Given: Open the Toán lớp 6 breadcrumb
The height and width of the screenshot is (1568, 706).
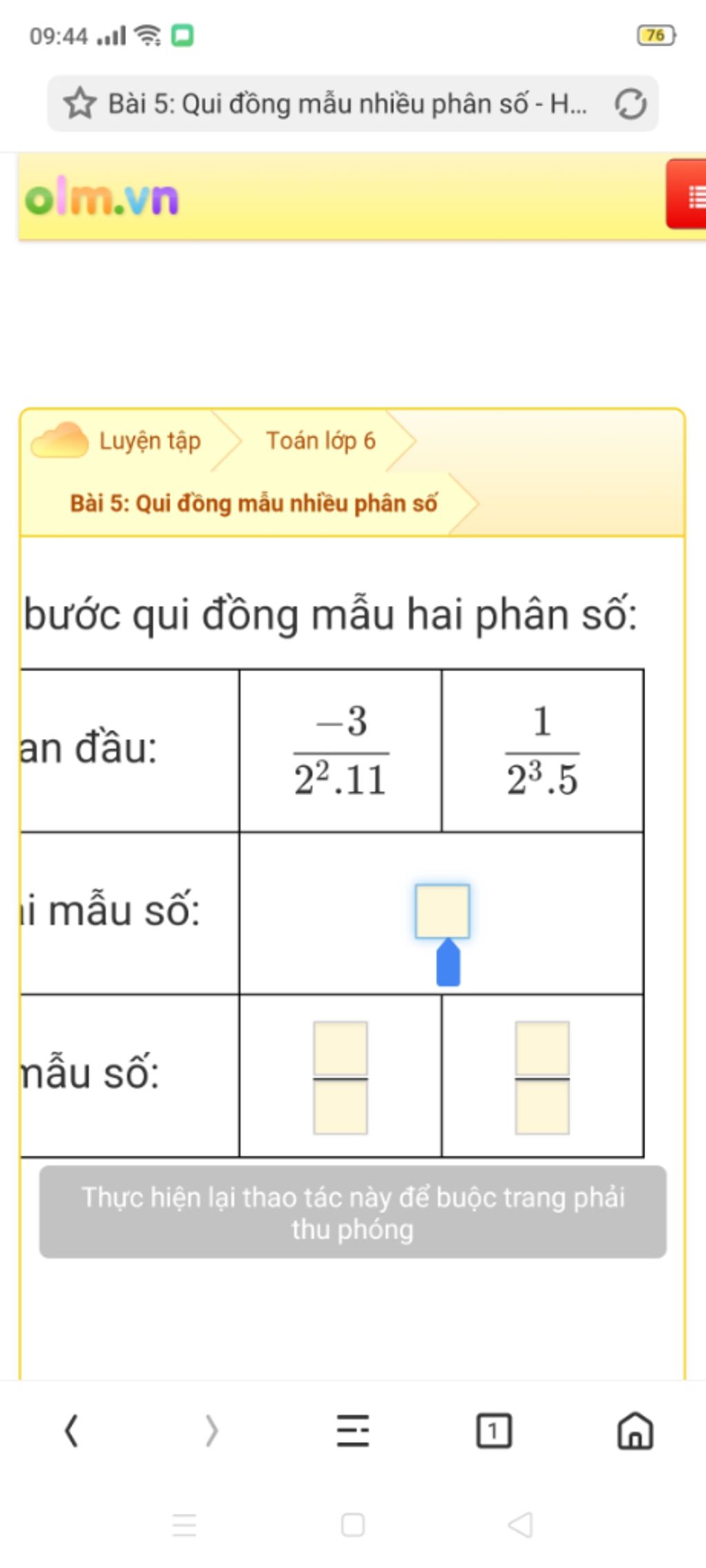Looking at the screenshot, I should pyautogui.click(x=321, y=440).
